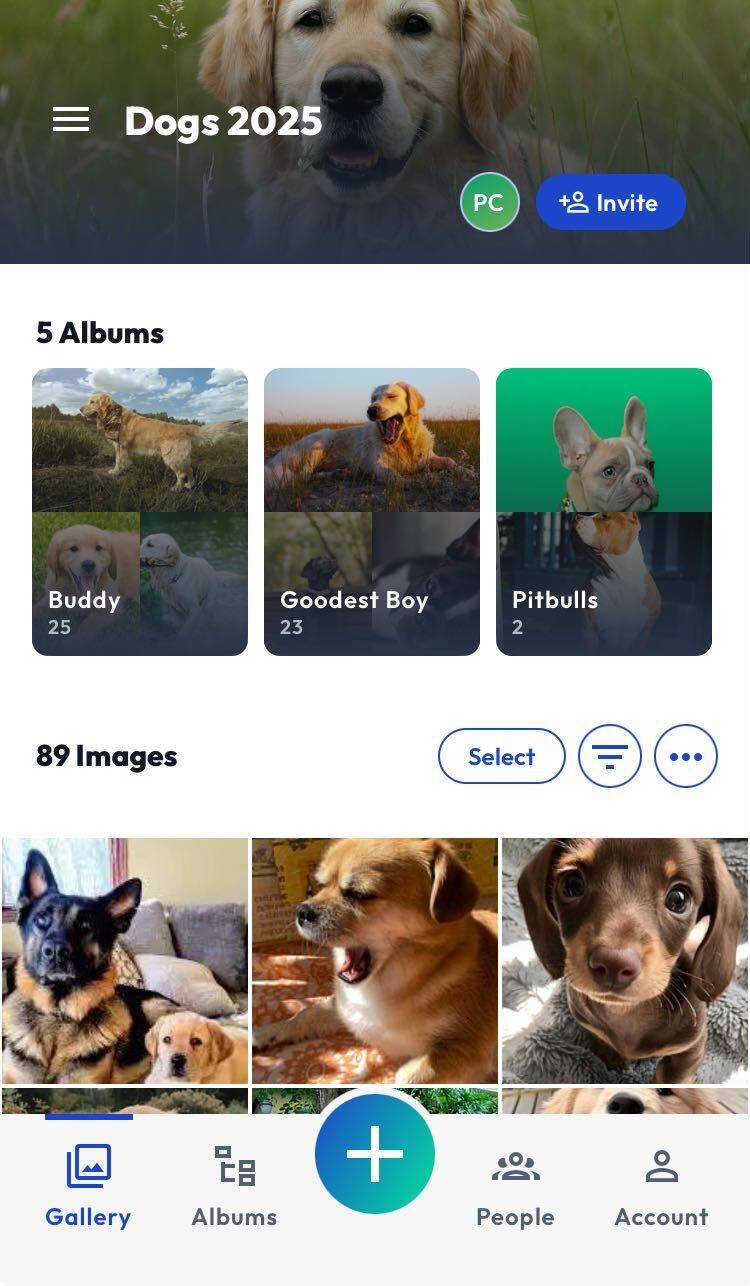
Task: Open the Pitbulls album
Action: point(604,511)
